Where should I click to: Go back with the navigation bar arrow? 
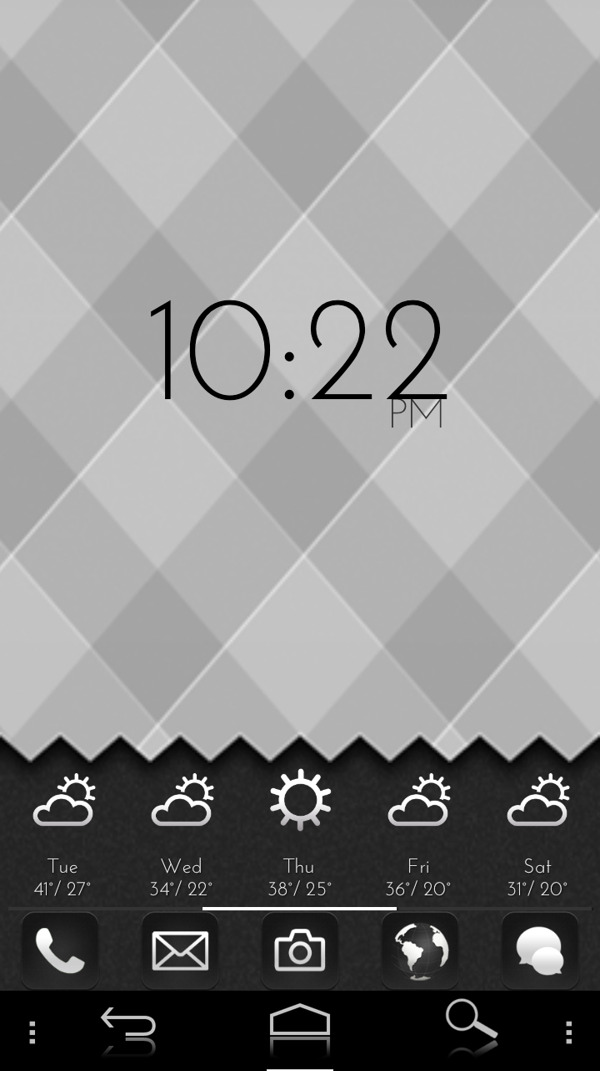pyautogui.click(x=128, y=1027)
